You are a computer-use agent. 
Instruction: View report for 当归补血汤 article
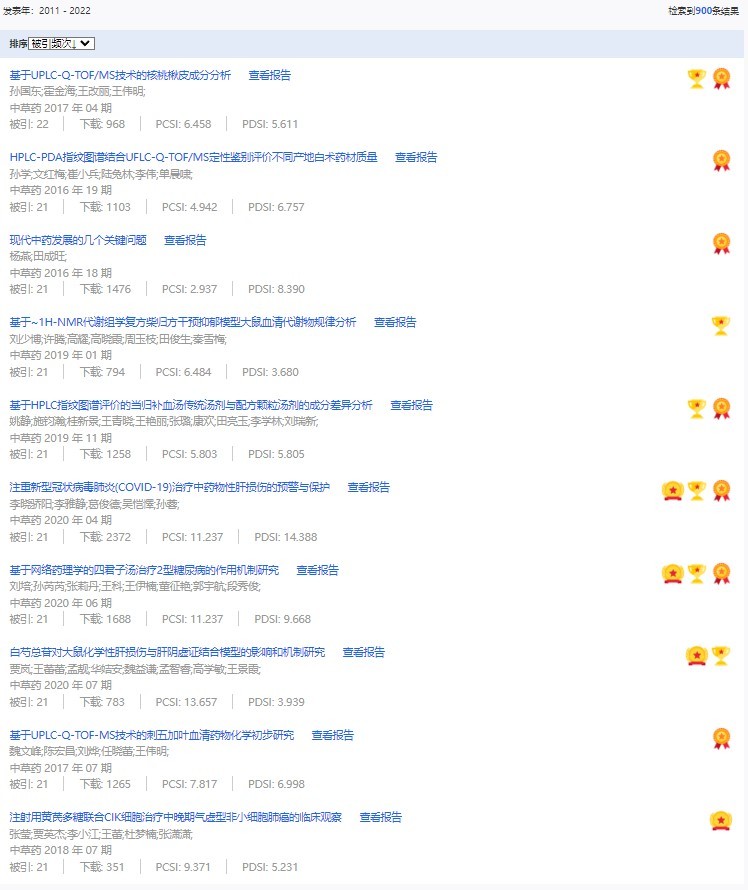tap(411, 405)
